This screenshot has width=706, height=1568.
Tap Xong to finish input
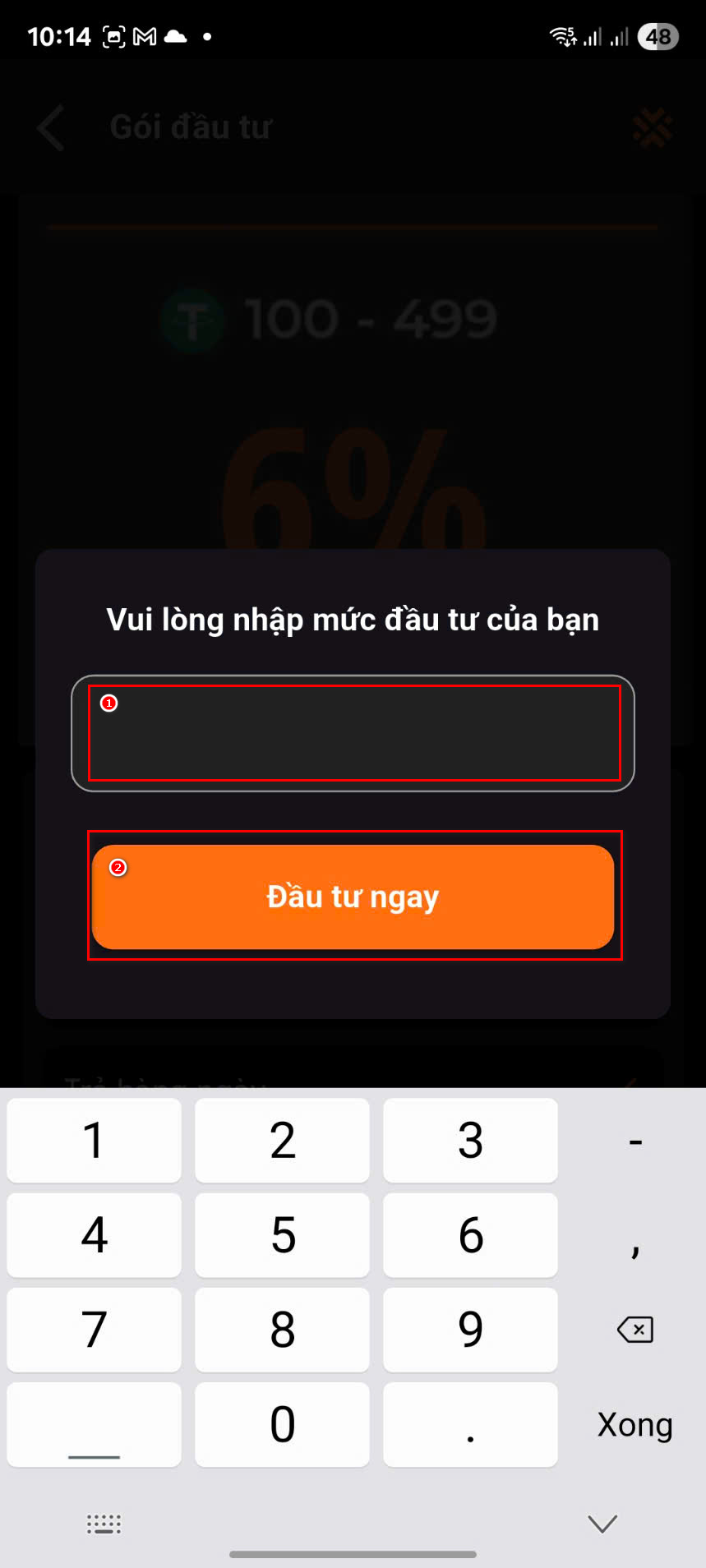(x=634, y=1424)
